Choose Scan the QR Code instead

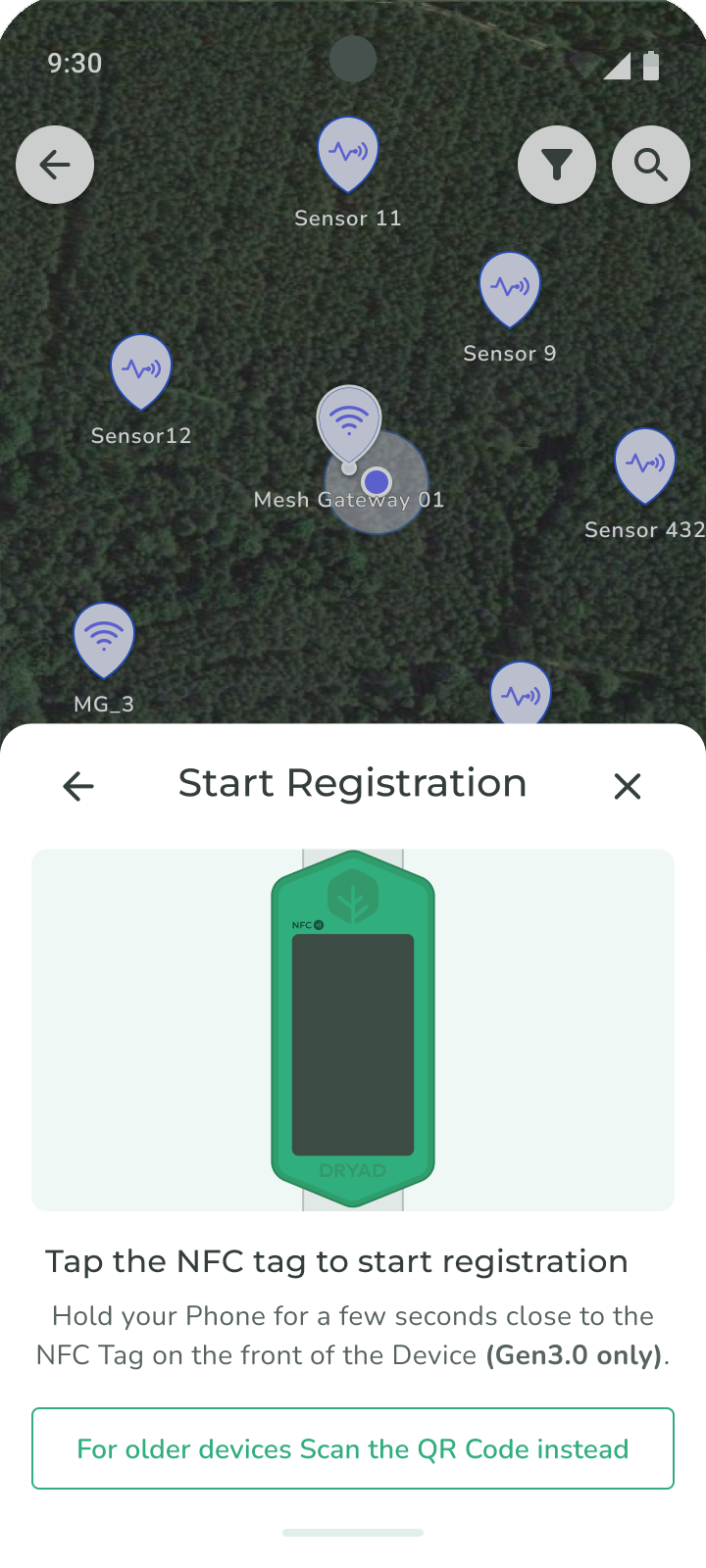(x=353, y=1448)
